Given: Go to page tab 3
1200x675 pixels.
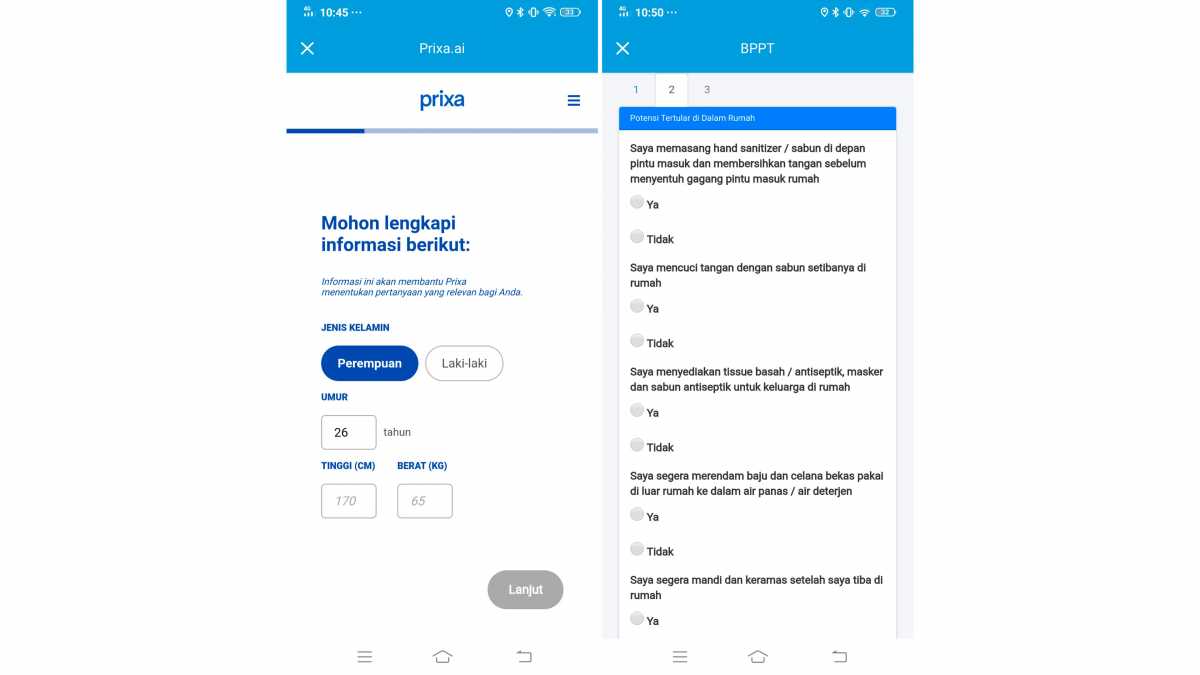Looking at the screenshot, I should tap(707, 90).
